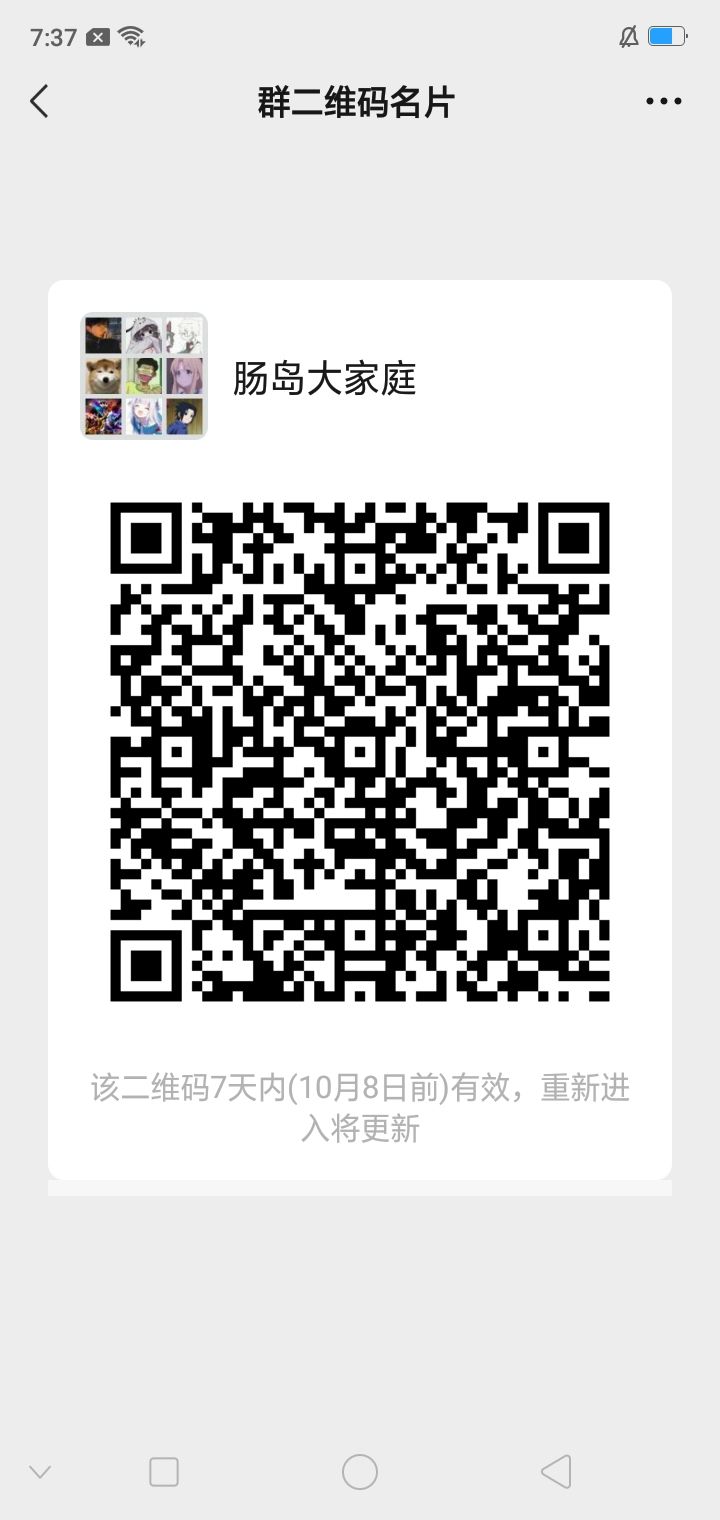
Task: Go back using the top-left arrow
Action: 39,101
